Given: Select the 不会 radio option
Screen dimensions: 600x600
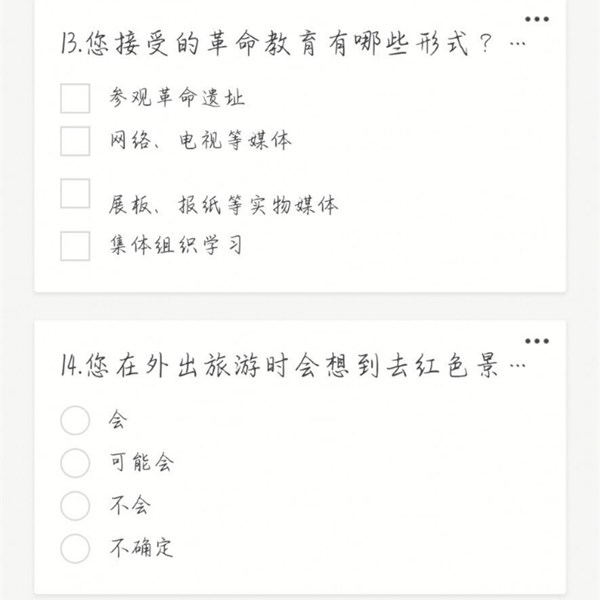Looking at the screenshot, I should pyautogui.click(x=75, y=506).
